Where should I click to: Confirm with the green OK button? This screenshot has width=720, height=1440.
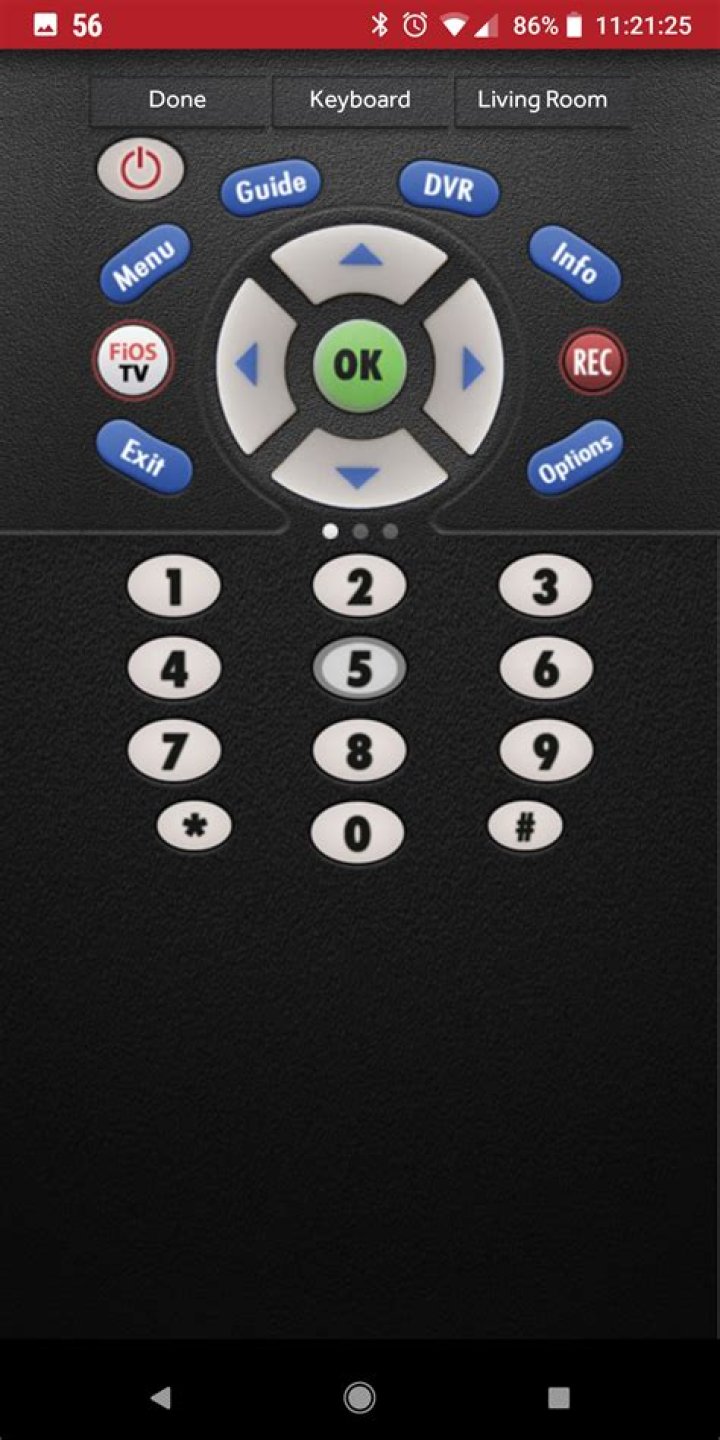359,365
